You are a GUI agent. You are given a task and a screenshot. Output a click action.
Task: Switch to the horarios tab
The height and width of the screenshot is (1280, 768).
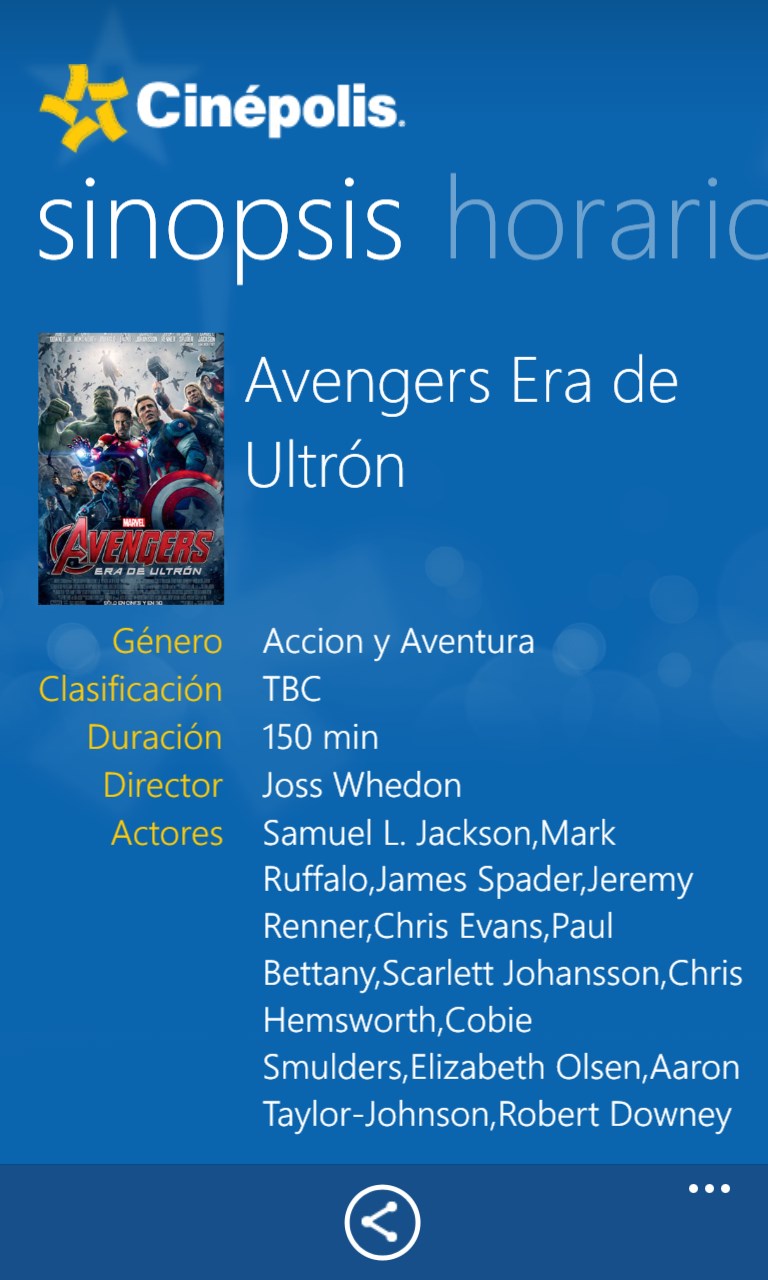click(606, 220)
